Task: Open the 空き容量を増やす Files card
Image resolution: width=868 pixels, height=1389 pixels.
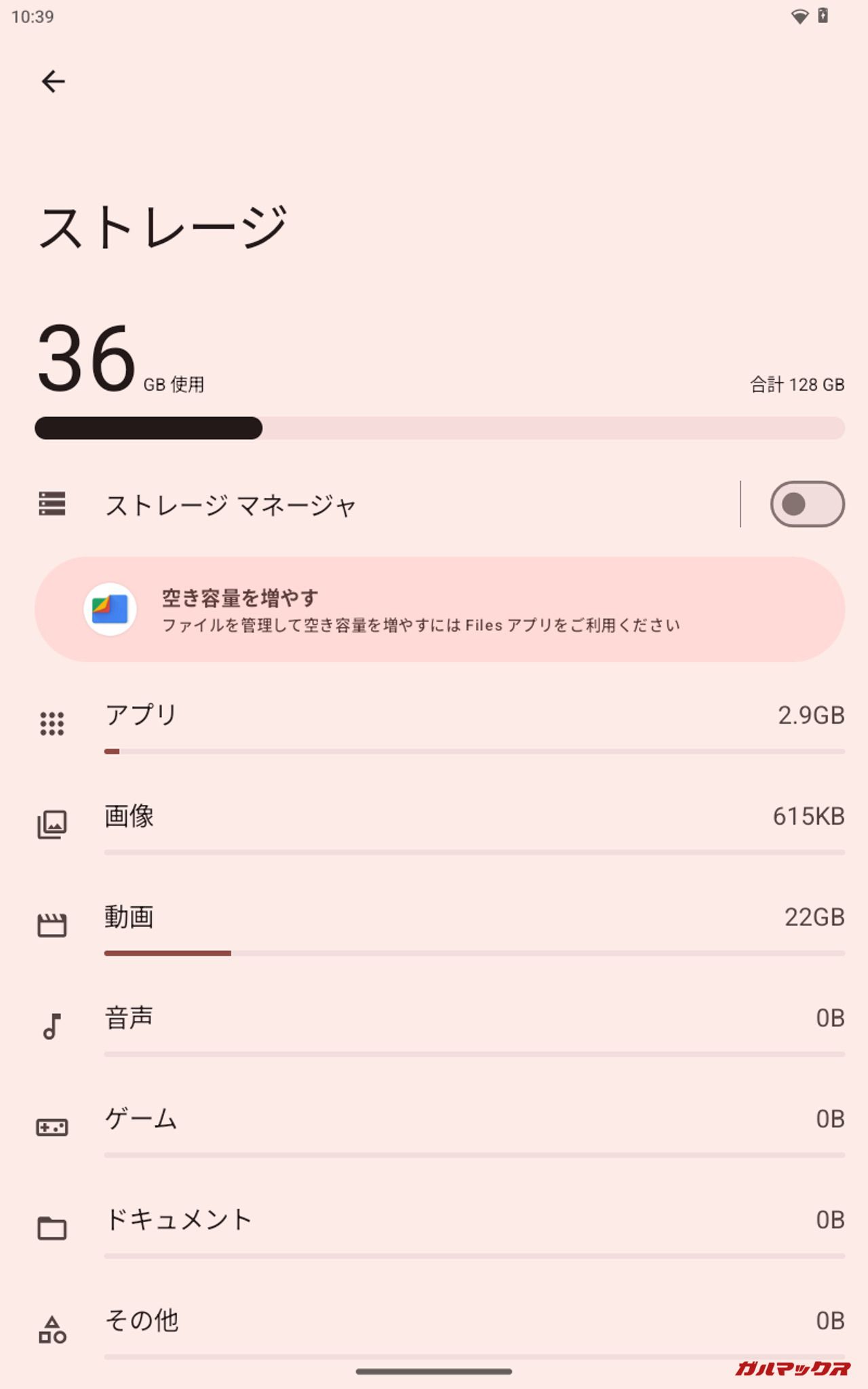Action: coord(439,609)
